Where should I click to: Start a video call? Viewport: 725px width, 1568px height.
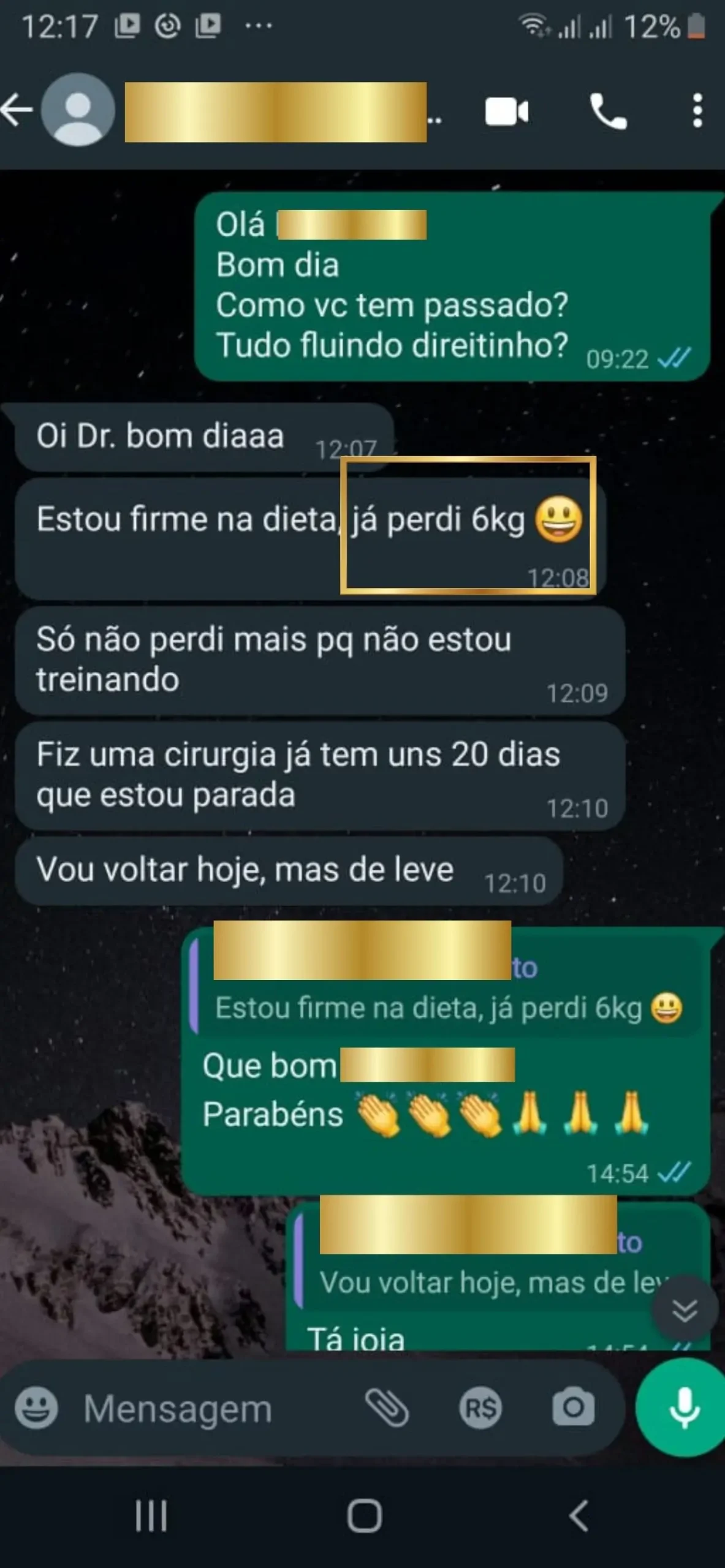[507, 112]
